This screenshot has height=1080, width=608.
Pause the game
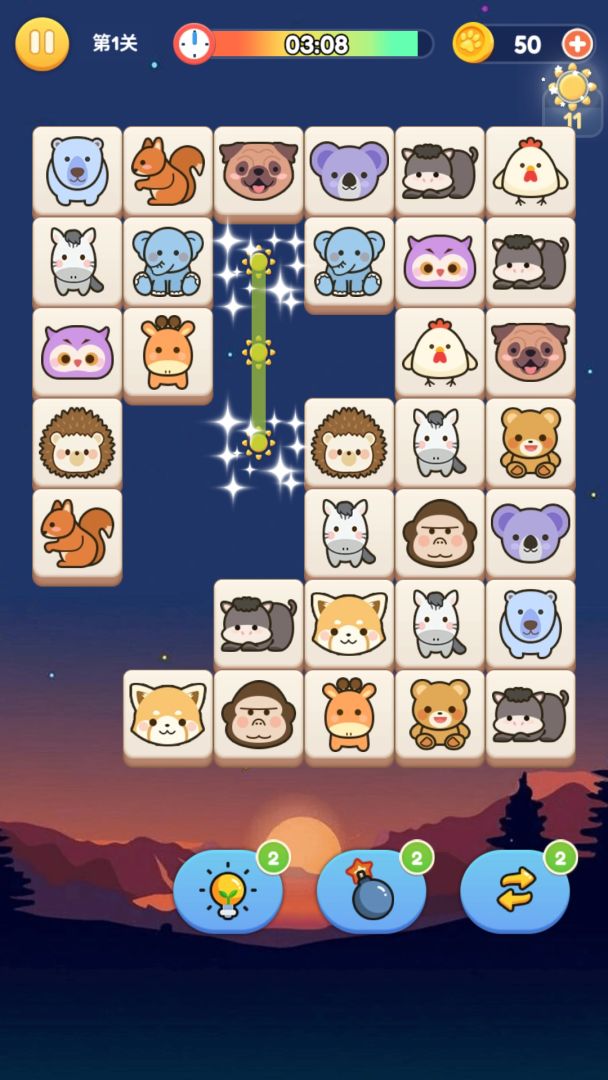click(x=42, y=44)
